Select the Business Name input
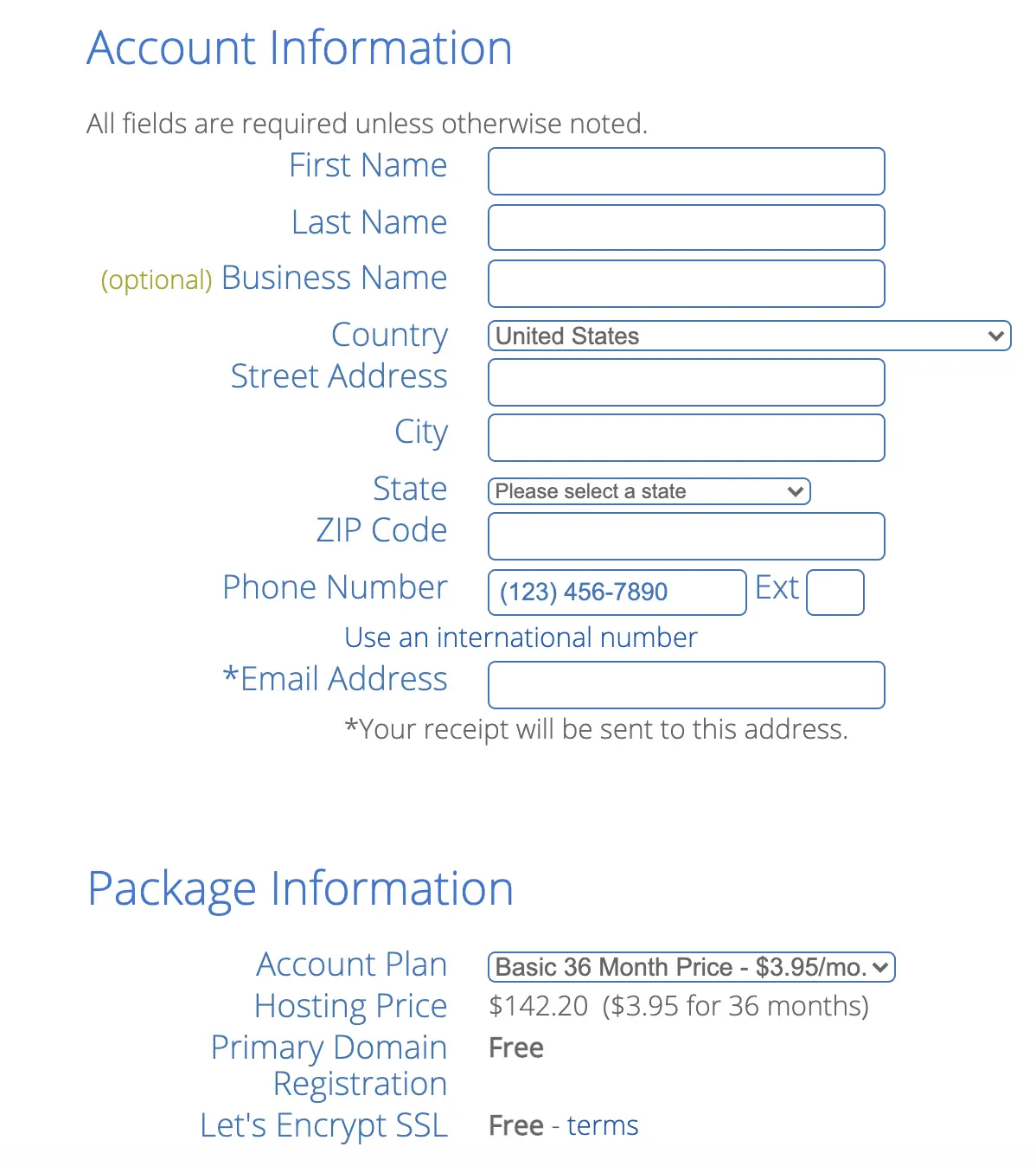The image size is (1036, 1166). pyautogui.click(x=686, y=284)
